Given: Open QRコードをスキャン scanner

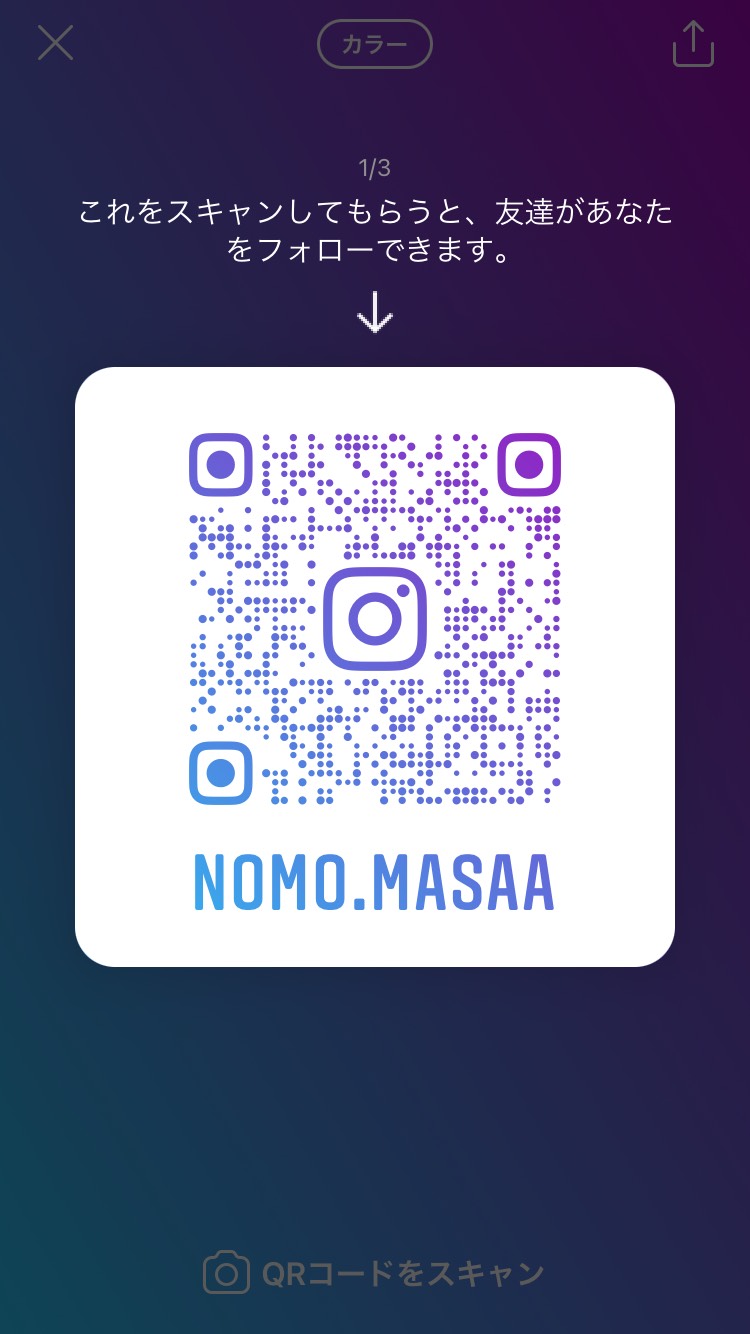Looking at the screenshot, I should [x=374, y=1273].
